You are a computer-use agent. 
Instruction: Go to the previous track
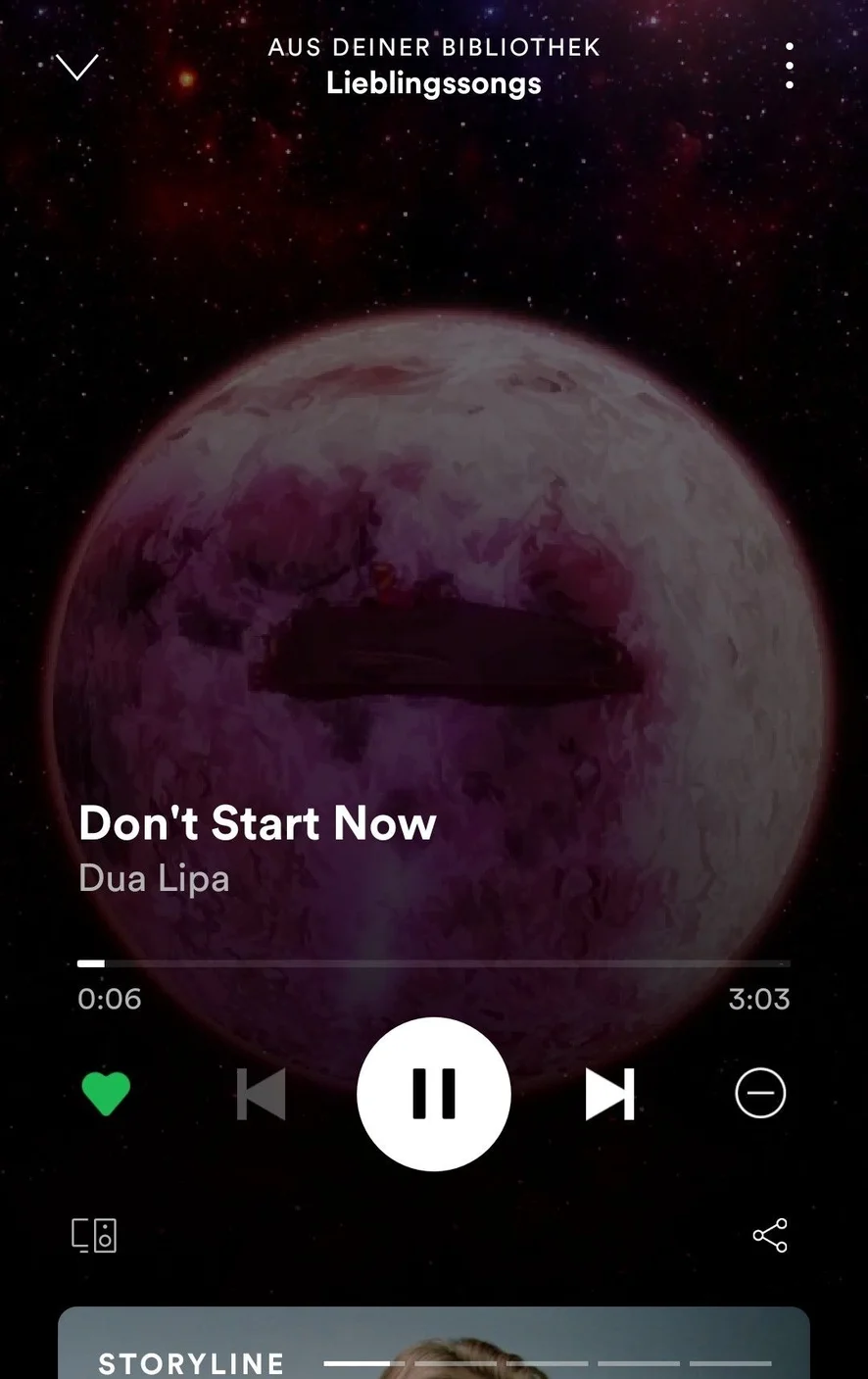(262, 1094)
